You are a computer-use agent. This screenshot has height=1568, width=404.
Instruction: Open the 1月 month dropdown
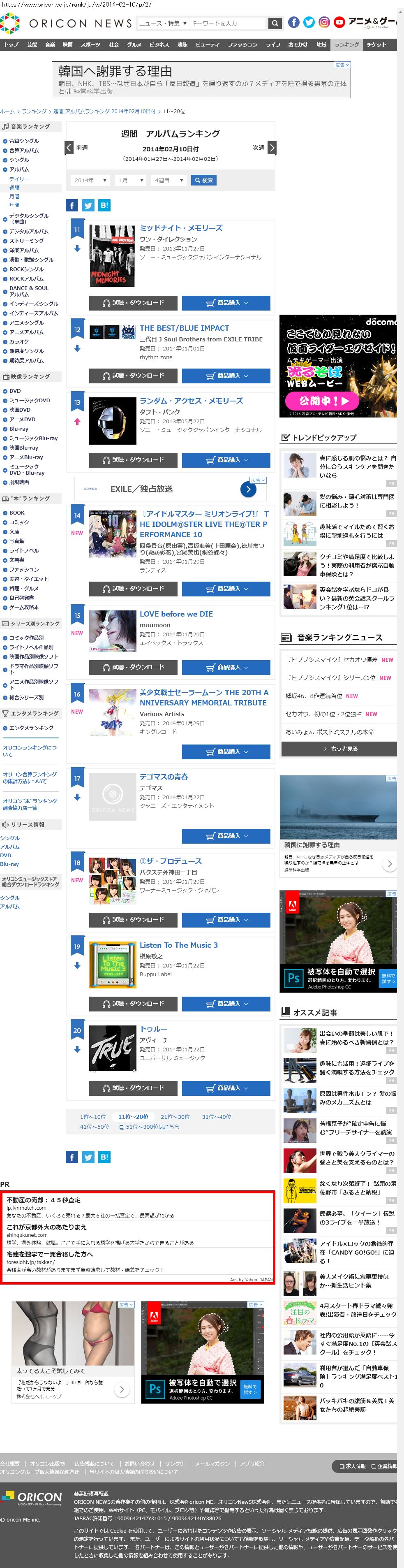point(131,180)
